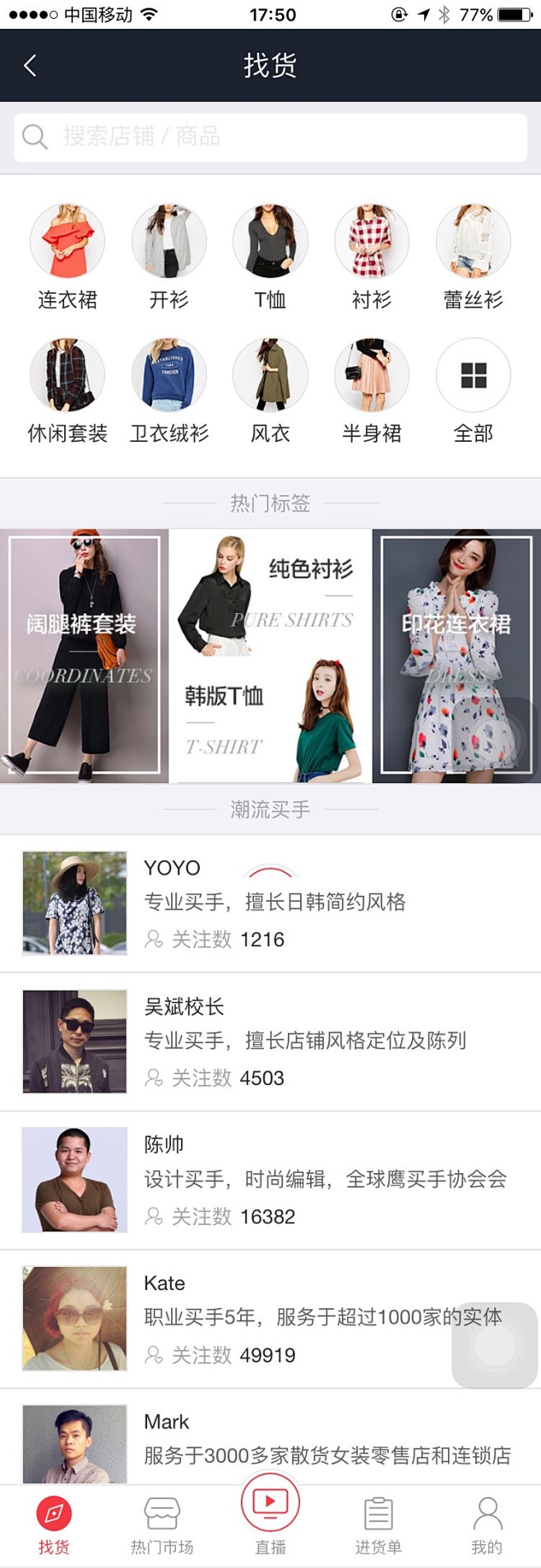Switch to the 热门市场 tab
Screen dimensions: 541x1568
[162, 1524]
